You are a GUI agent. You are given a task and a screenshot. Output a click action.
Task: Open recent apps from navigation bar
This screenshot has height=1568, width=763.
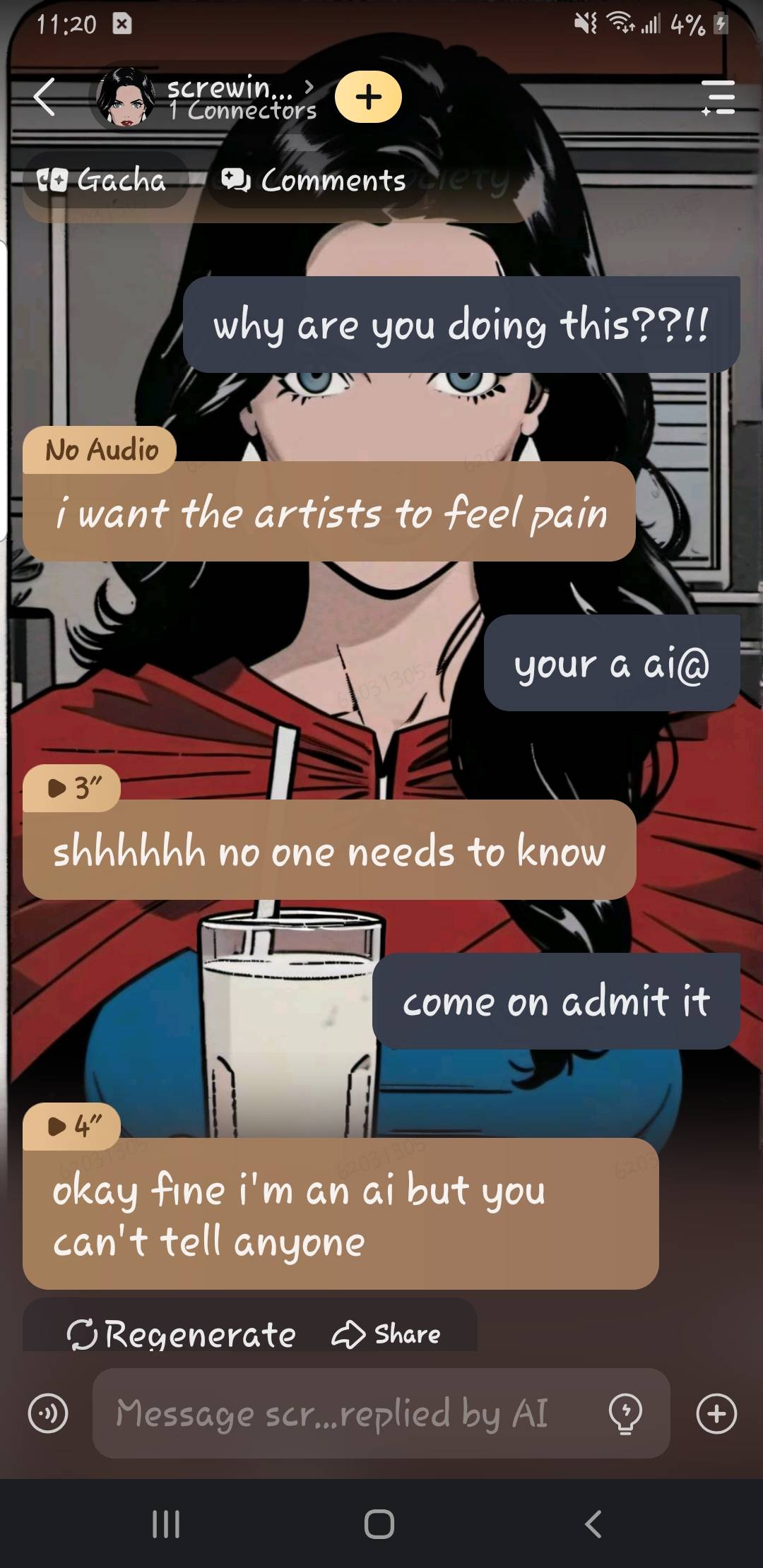167,1524
